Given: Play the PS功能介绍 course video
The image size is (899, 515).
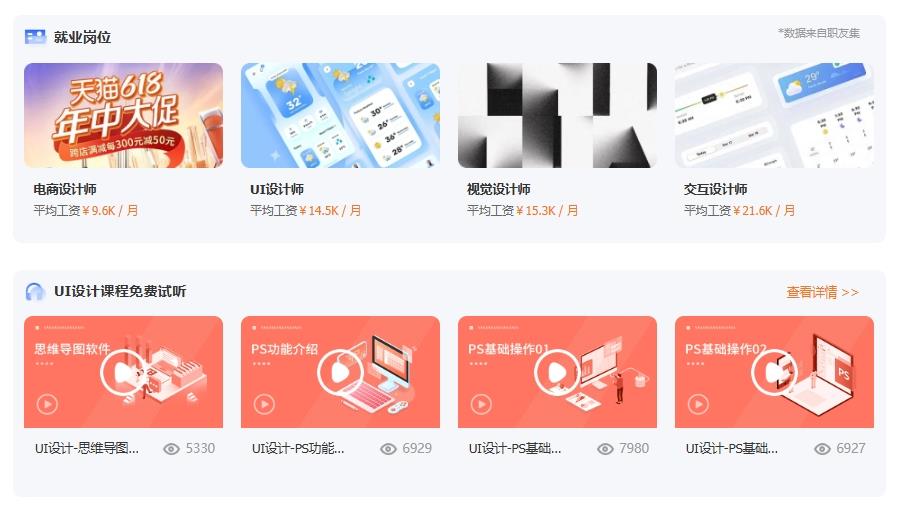Looking at the screenshot, I should point(340,373).
